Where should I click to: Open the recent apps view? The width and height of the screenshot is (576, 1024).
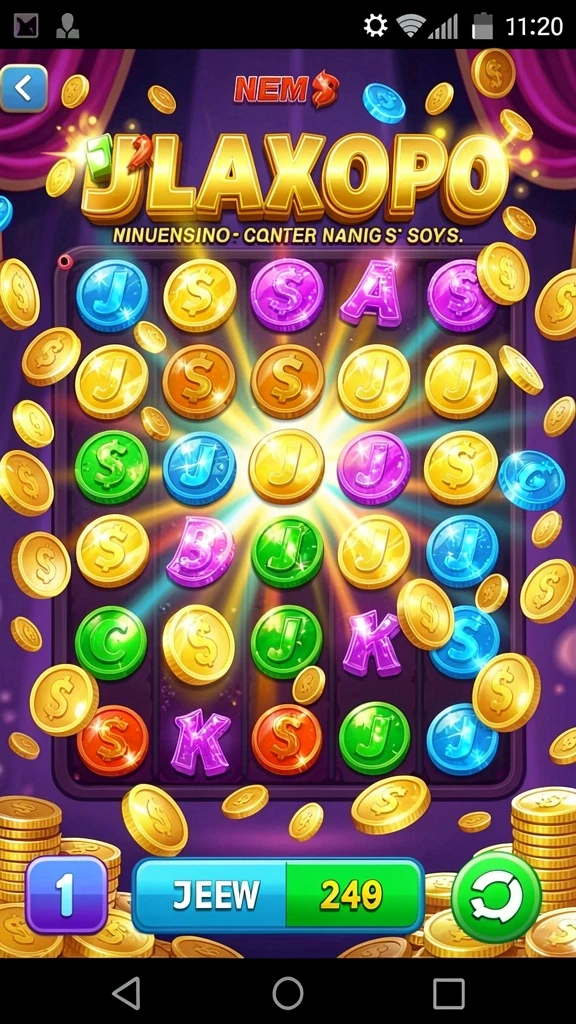449,993
